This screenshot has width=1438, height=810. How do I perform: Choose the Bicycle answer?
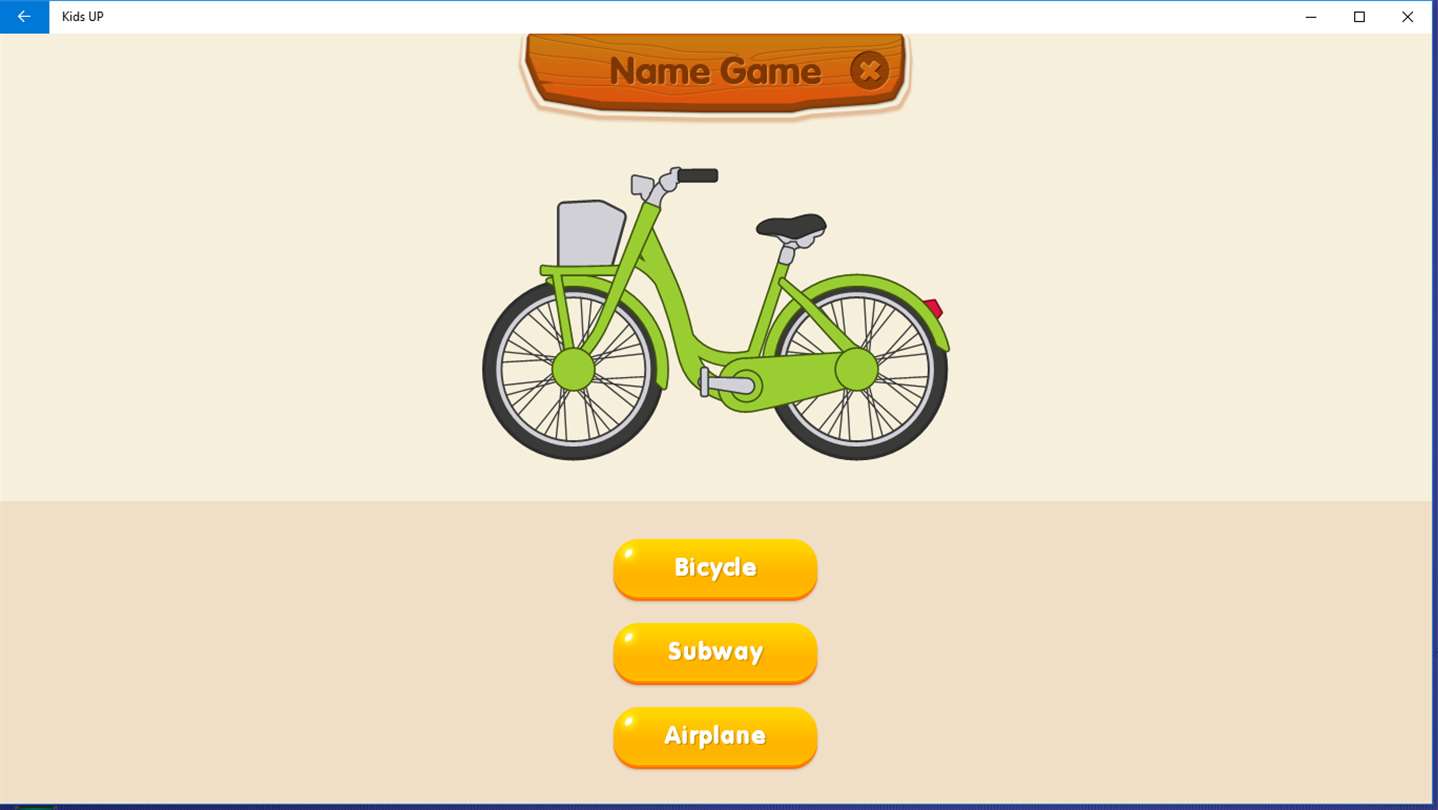tap(715, 568)
